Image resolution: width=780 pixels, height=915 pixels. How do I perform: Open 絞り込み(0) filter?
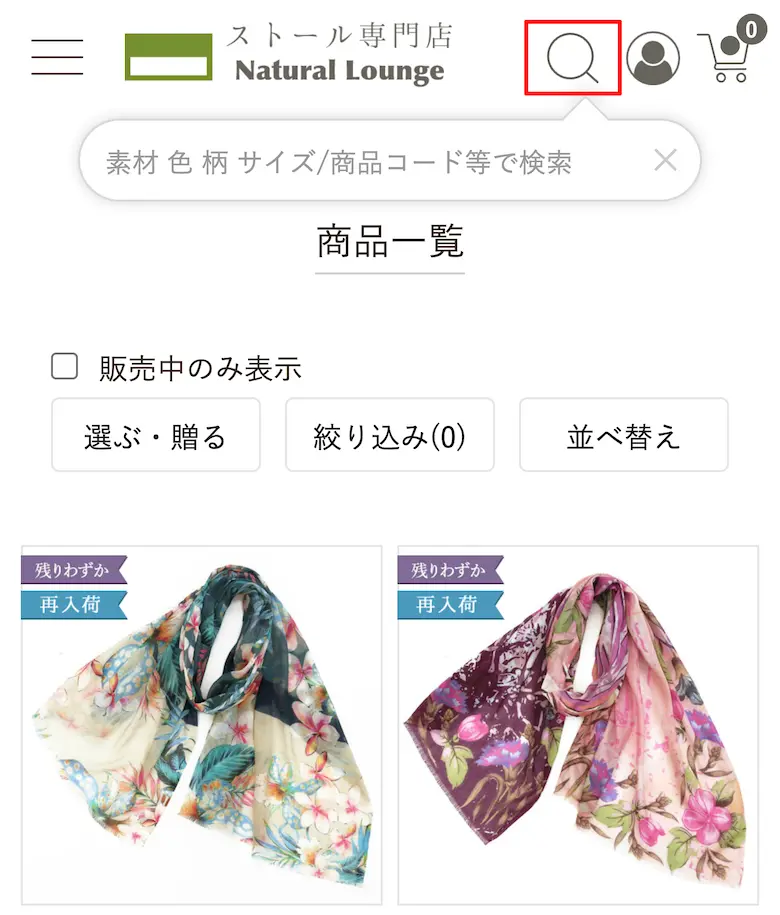pyautogui.click(x=389, y=435)
